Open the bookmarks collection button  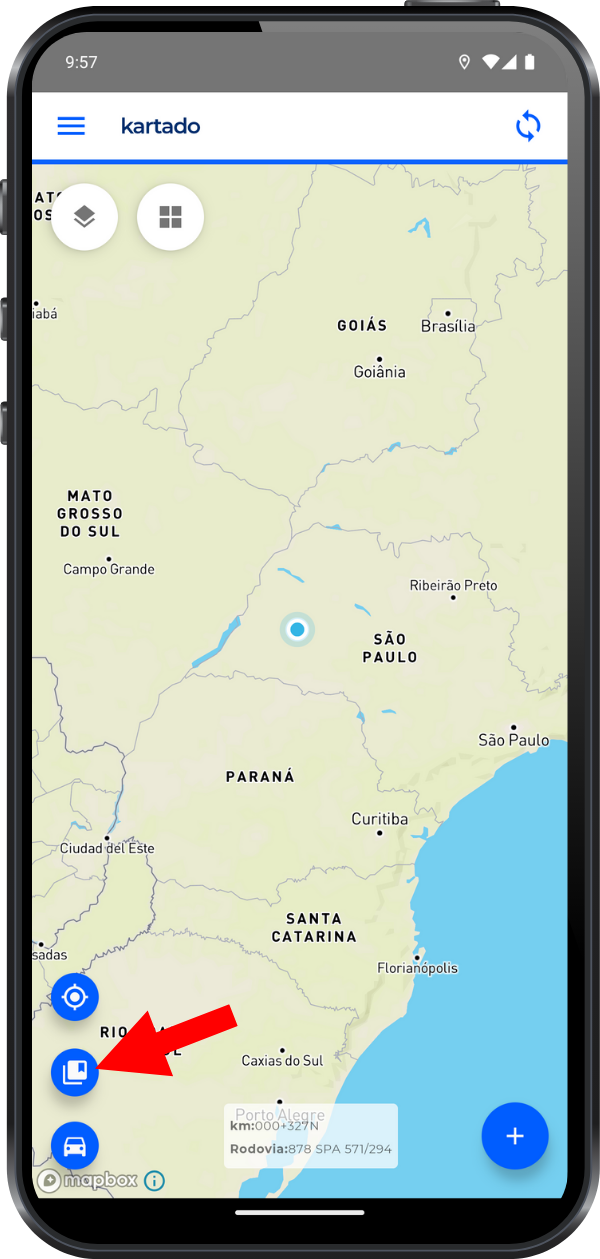tap(75, 1072)
